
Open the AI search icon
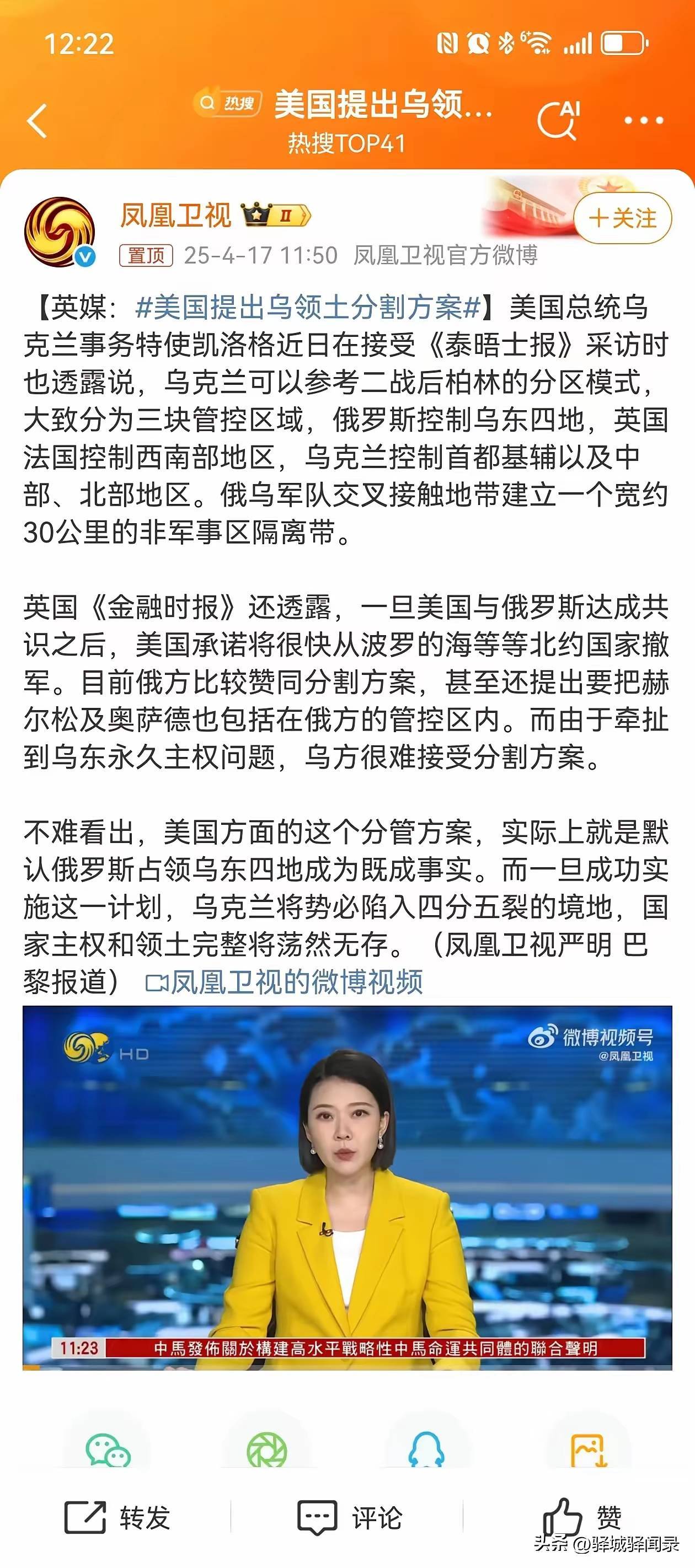(x=559, y=120)
